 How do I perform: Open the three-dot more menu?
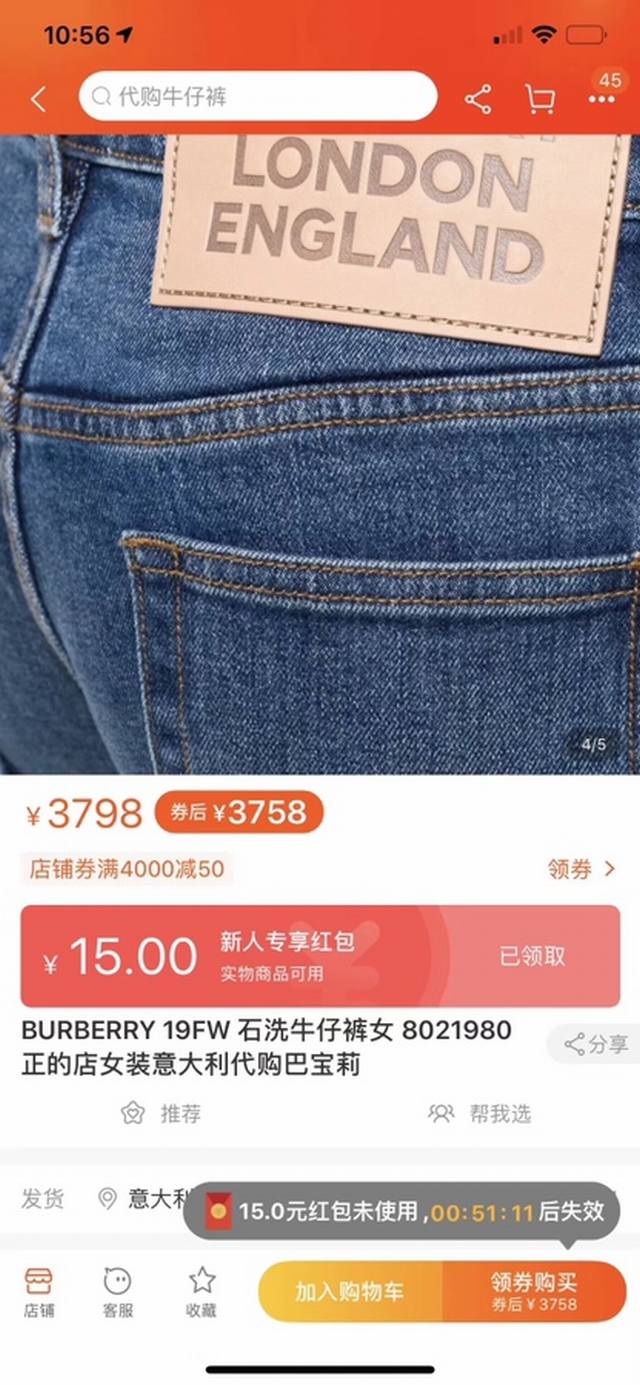604,98
